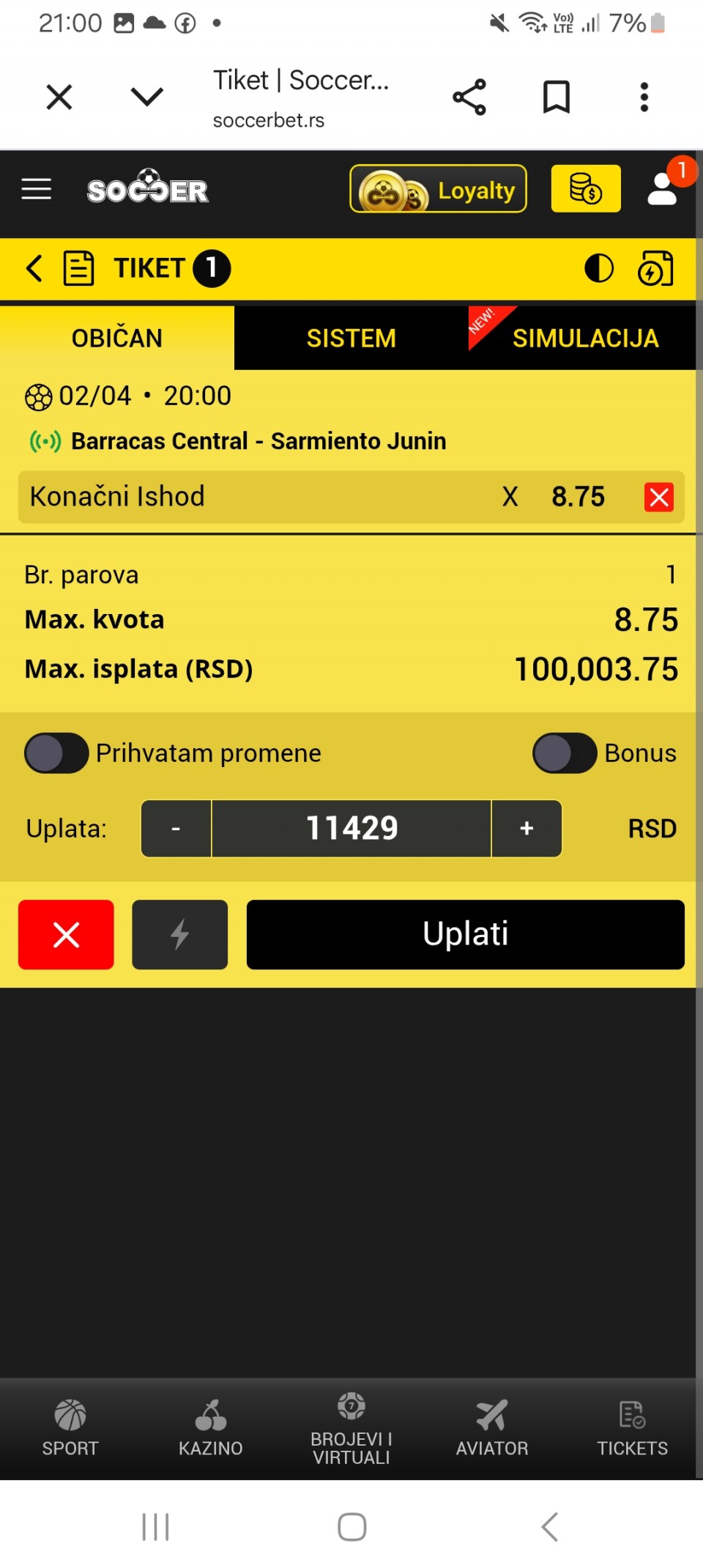Decrease the stake with minus button

click(x=176, y=829)
